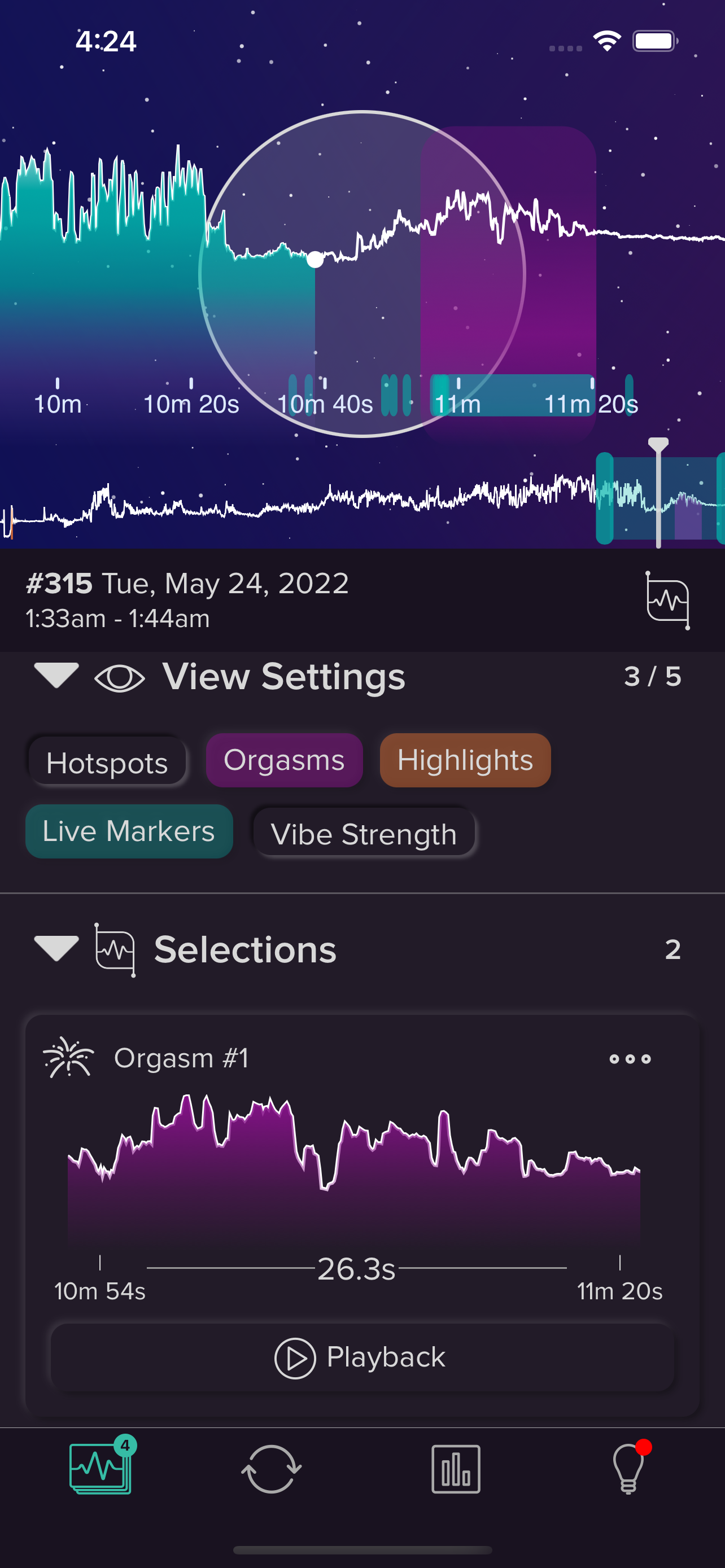Viewport: 725px width, 1568px height.
Task: Click the selection icon beside session #315
Action: [x=667, y=600]
